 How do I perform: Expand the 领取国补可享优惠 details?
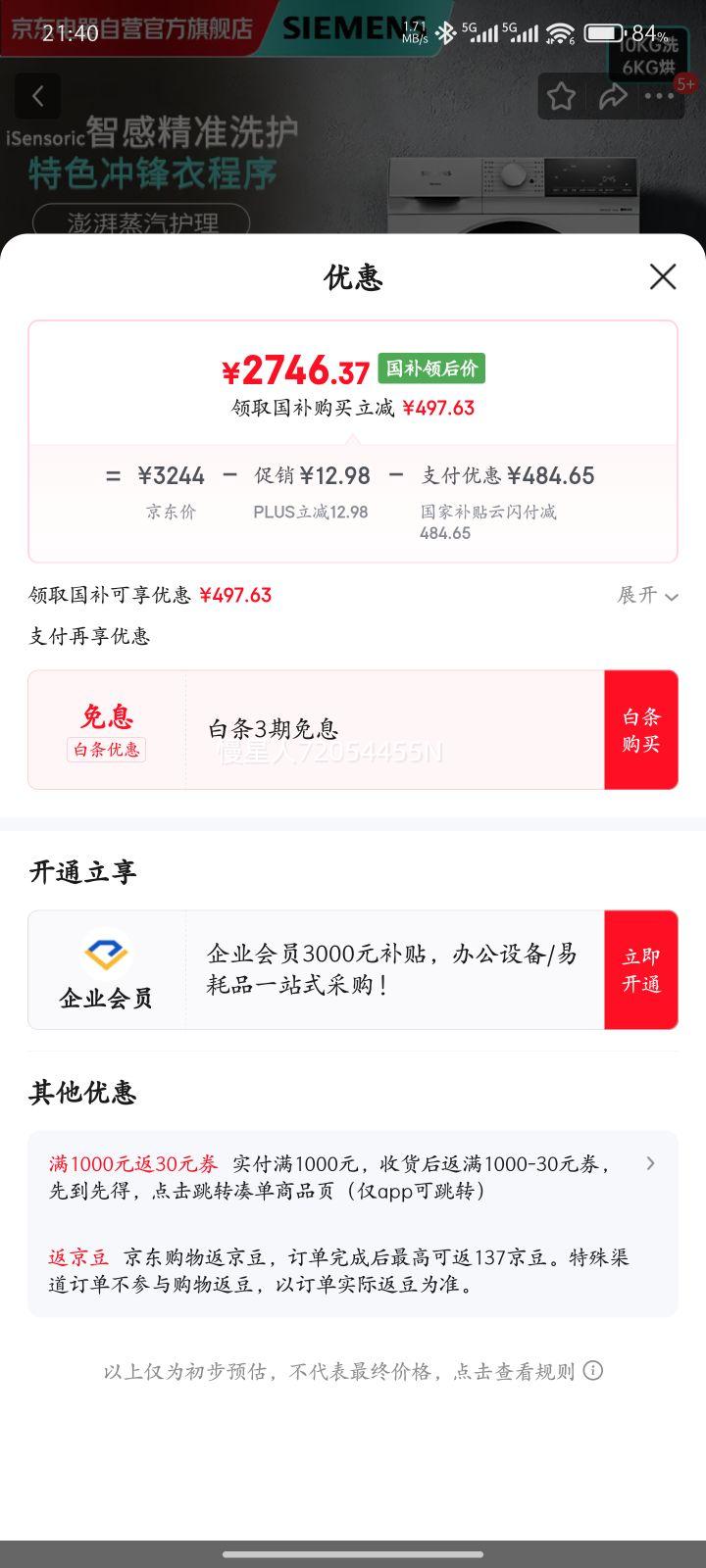click(647, 595)
